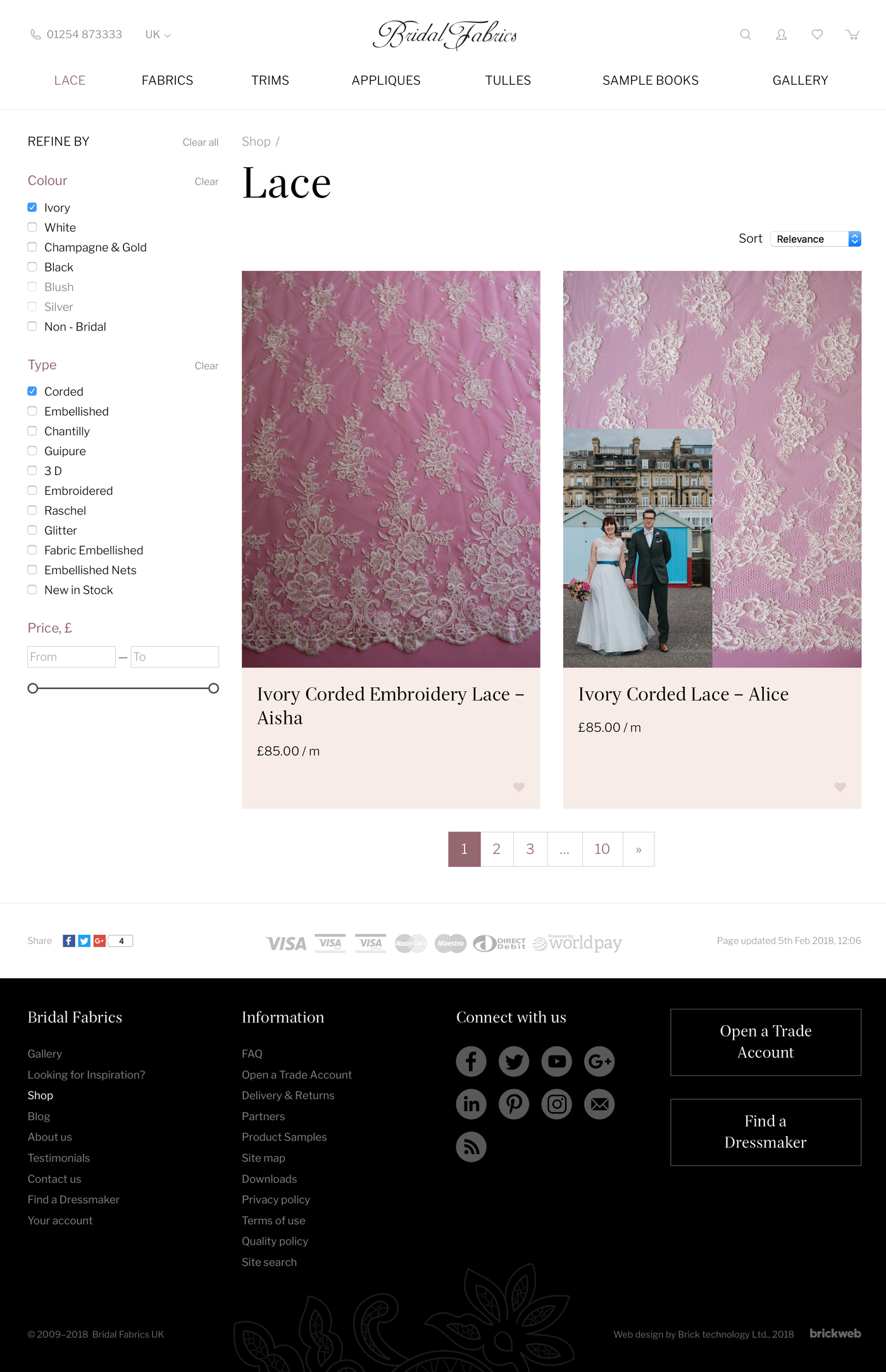Viewport: 886px width, 1372px height.
Task: Focus the price From field
Action: pyautogui.click(x=71, y=657)
